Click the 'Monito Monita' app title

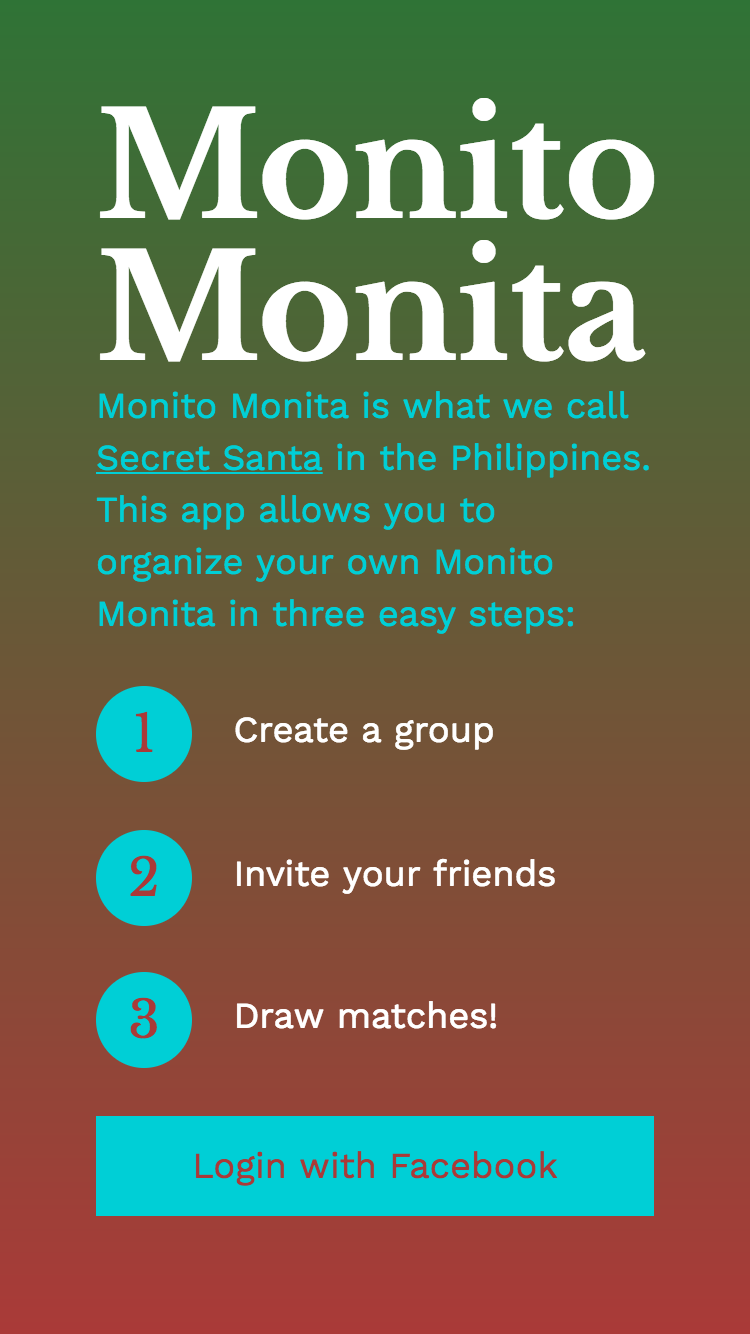point(375,230)
